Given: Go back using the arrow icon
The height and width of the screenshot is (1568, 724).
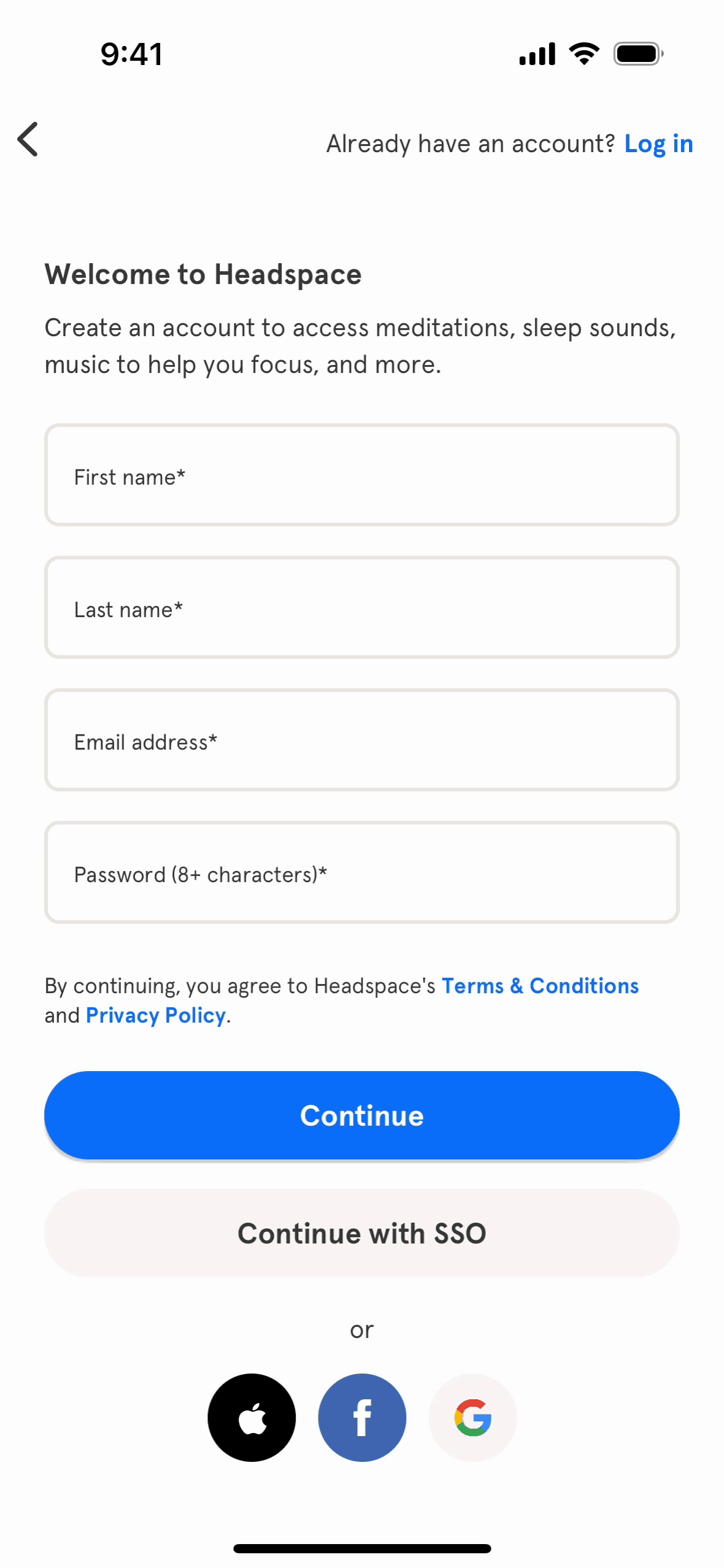Looking at the screenshot, I should 28,139.
